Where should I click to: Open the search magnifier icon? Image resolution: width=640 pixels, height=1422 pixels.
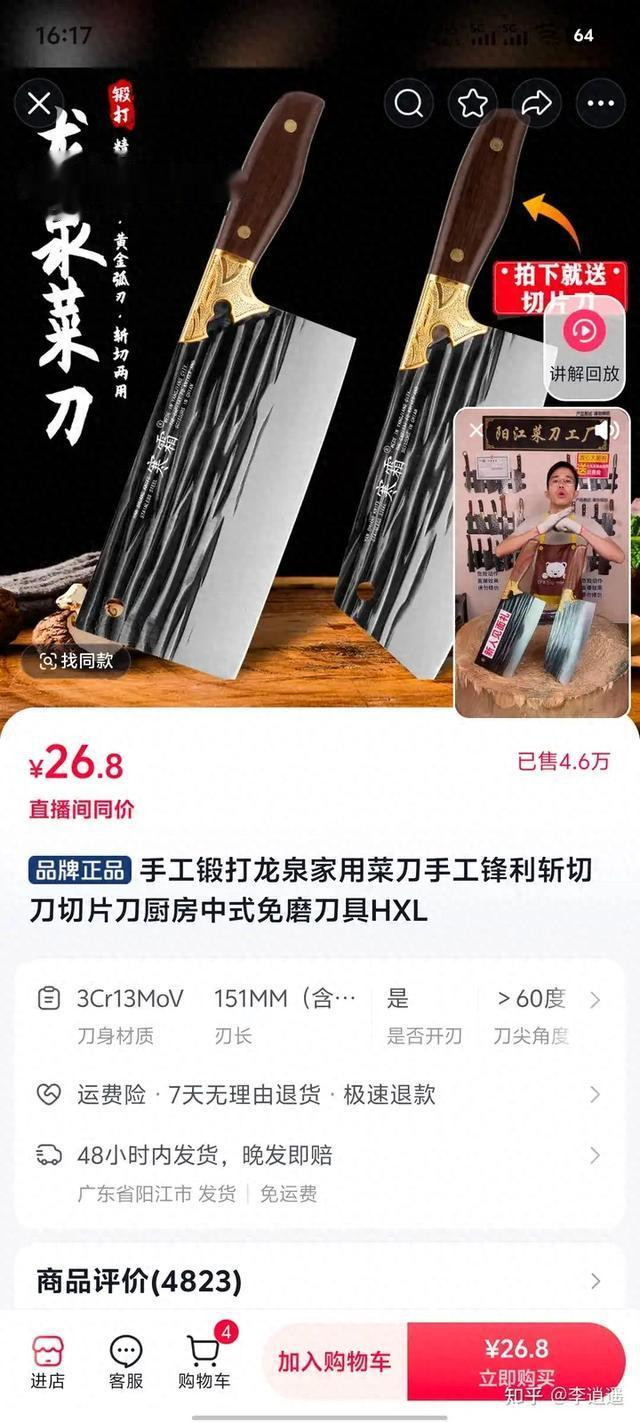[409, 103]
